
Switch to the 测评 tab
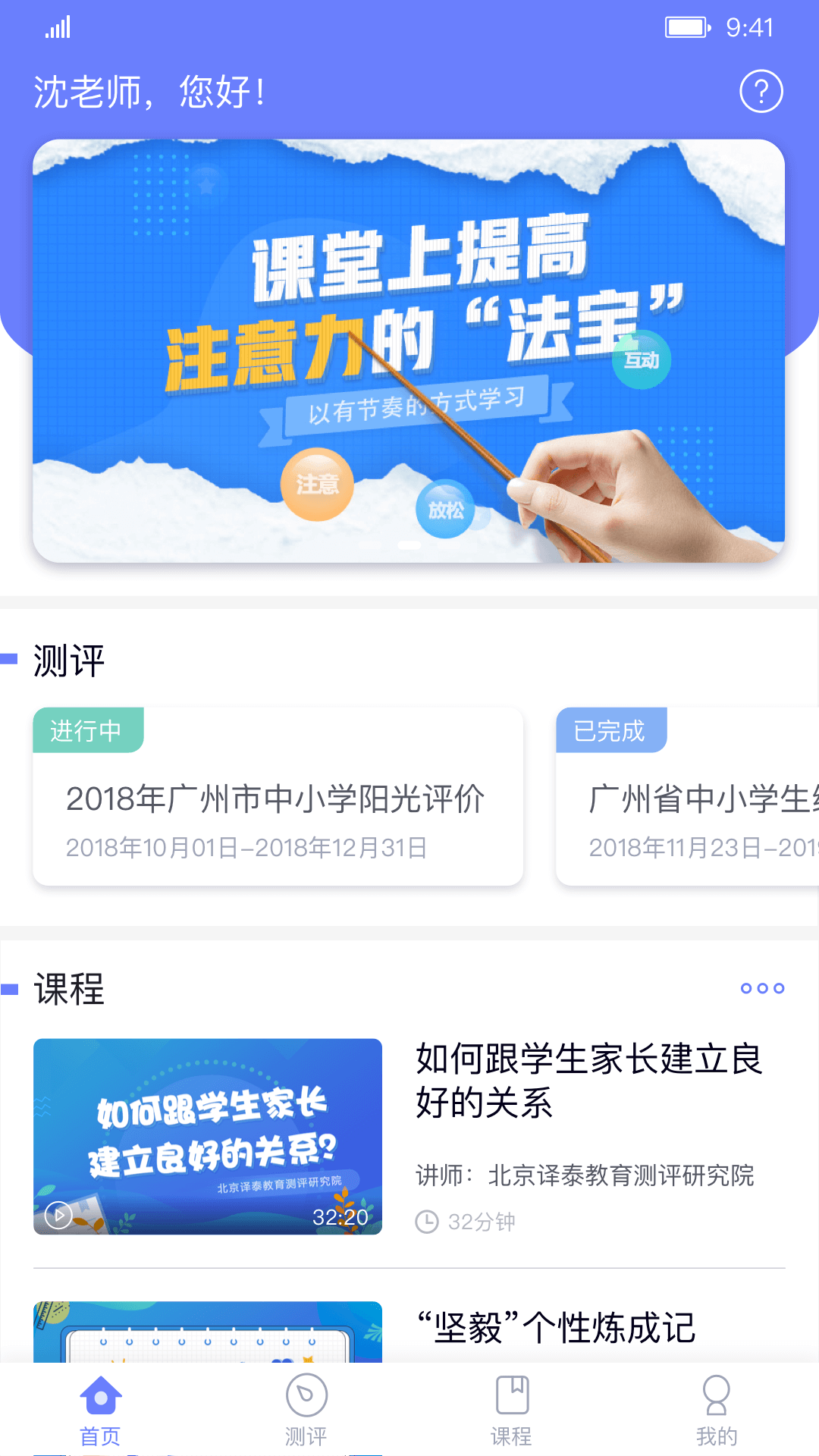306,1409
